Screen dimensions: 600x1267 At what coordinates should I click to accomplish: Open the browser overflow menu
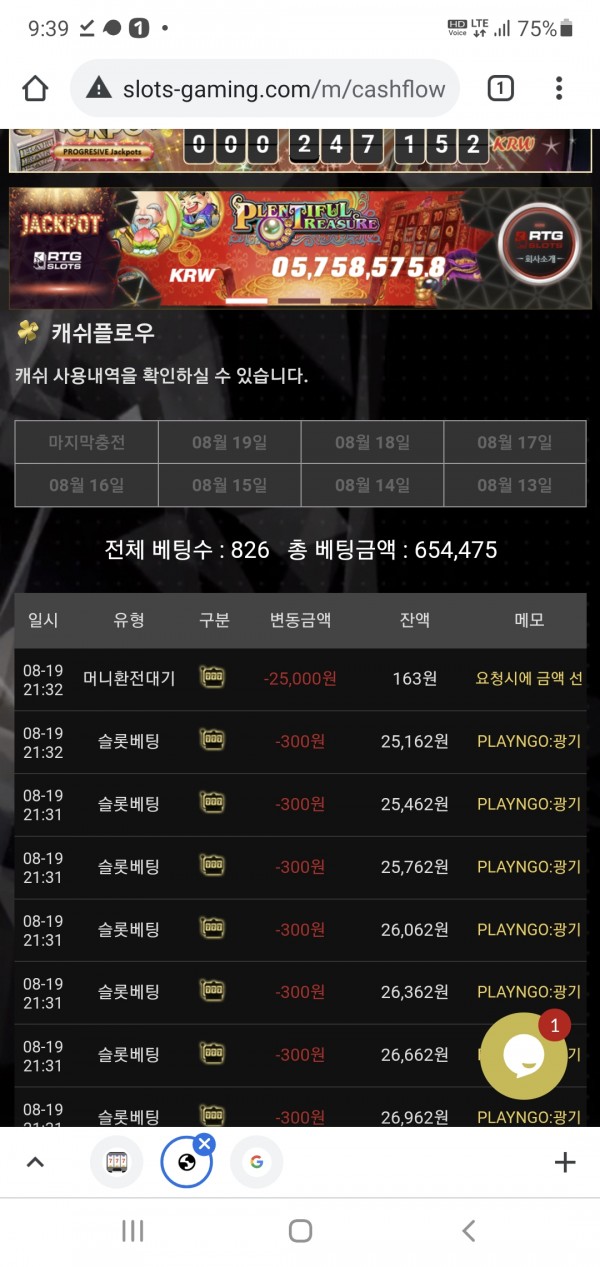[559, 89]
